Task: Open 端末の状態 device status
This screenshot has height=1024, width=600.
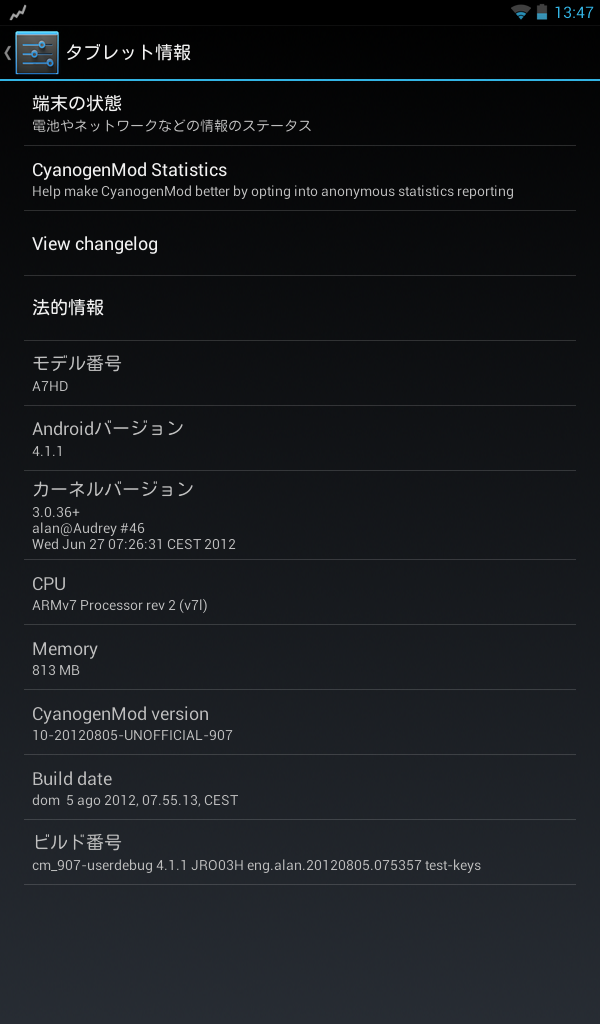Action: coord(300,113)
